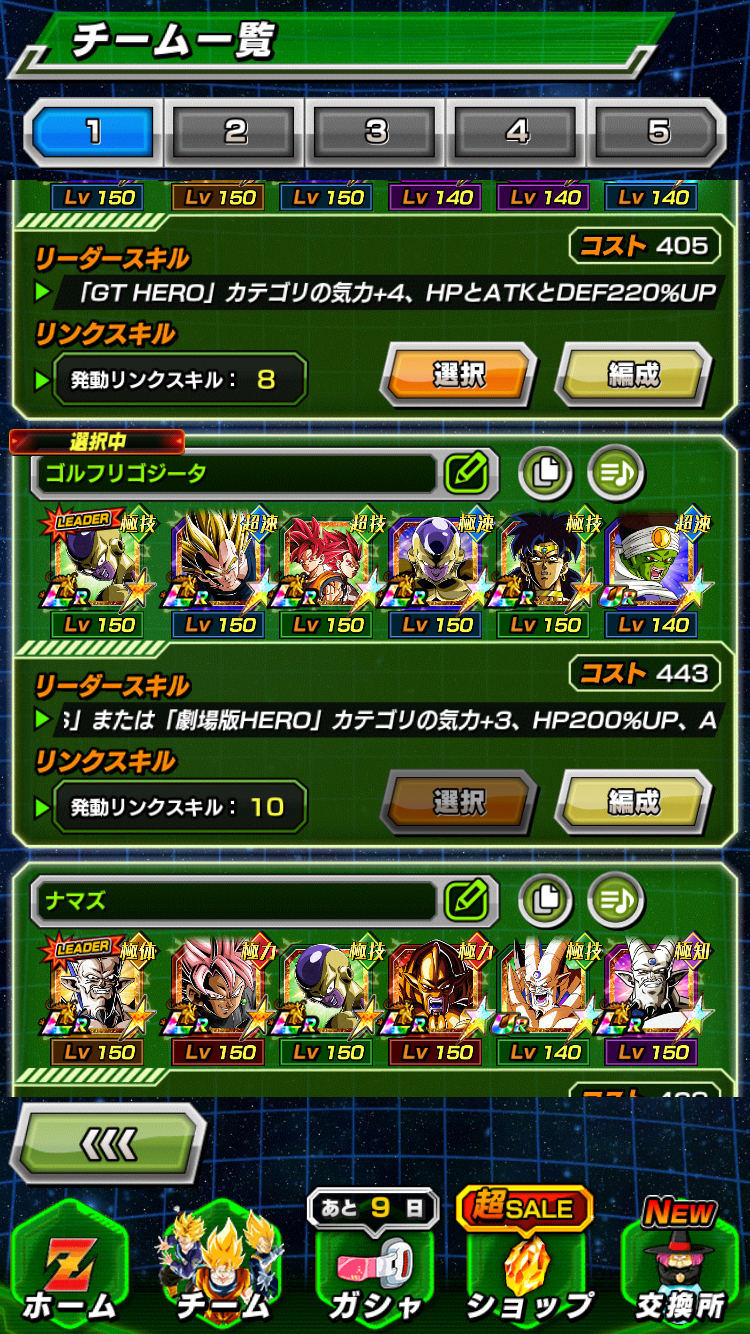Open the 交換所 exchange
The image size is (750, 1334).
pos(680,1265)
